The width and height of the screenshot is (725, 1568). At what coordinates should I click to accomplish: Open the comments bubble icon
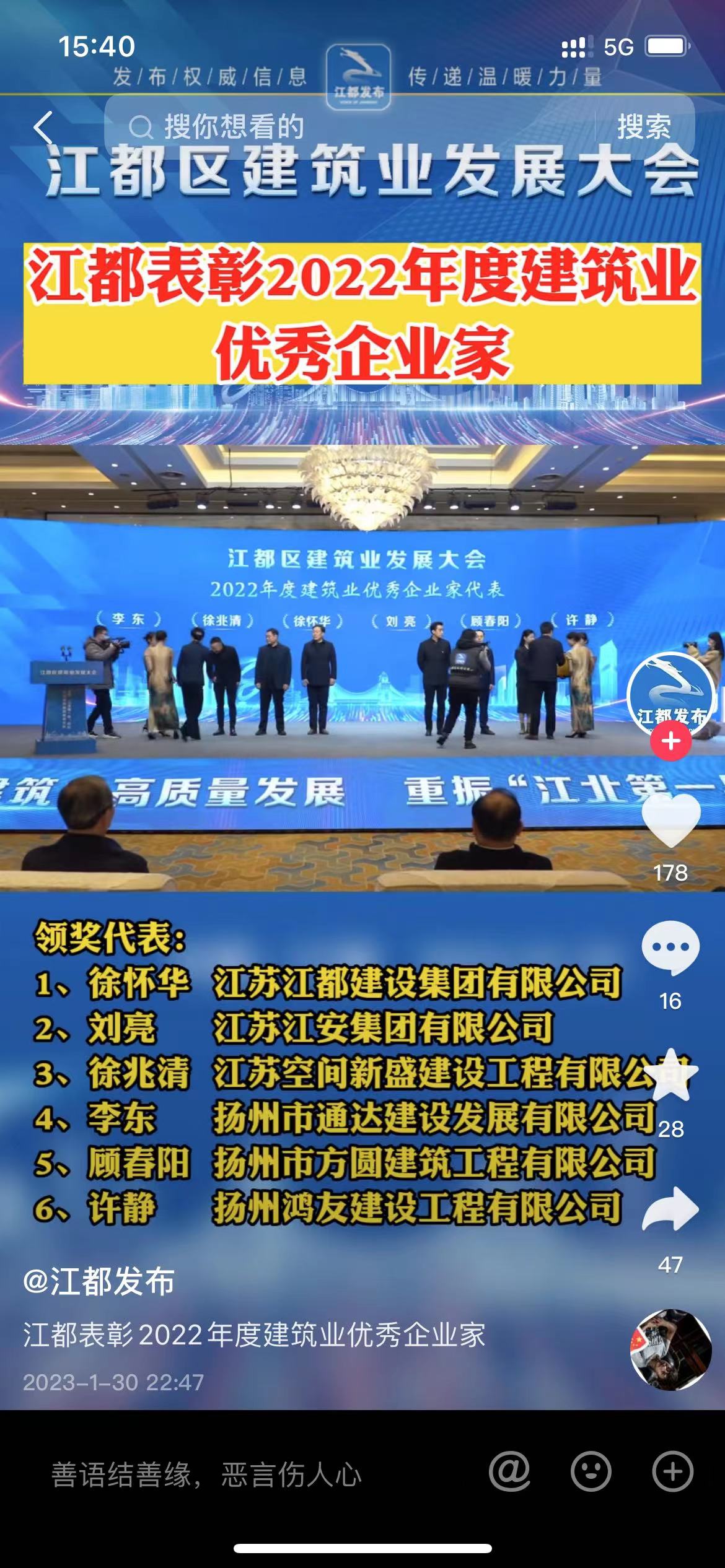click(670, 947)
